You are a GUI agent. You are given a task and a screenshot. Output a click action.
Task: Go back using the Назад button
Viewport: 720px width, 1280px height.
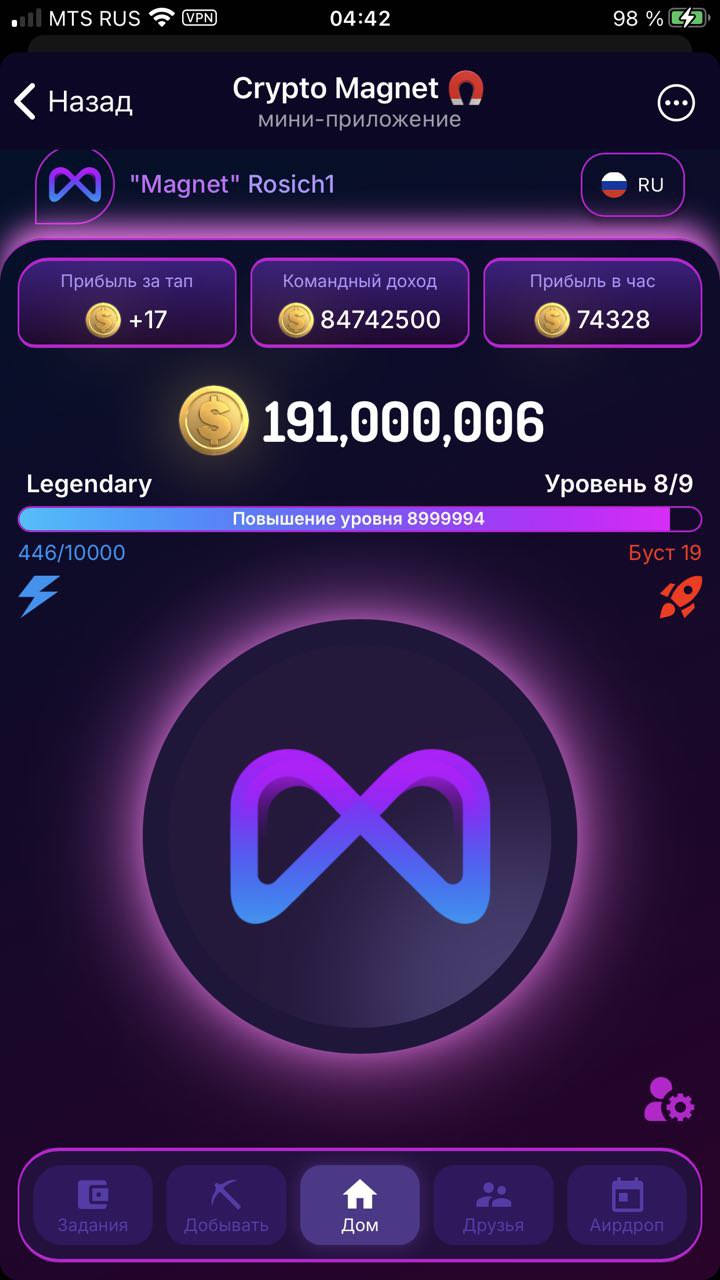[x=73, y=101]
